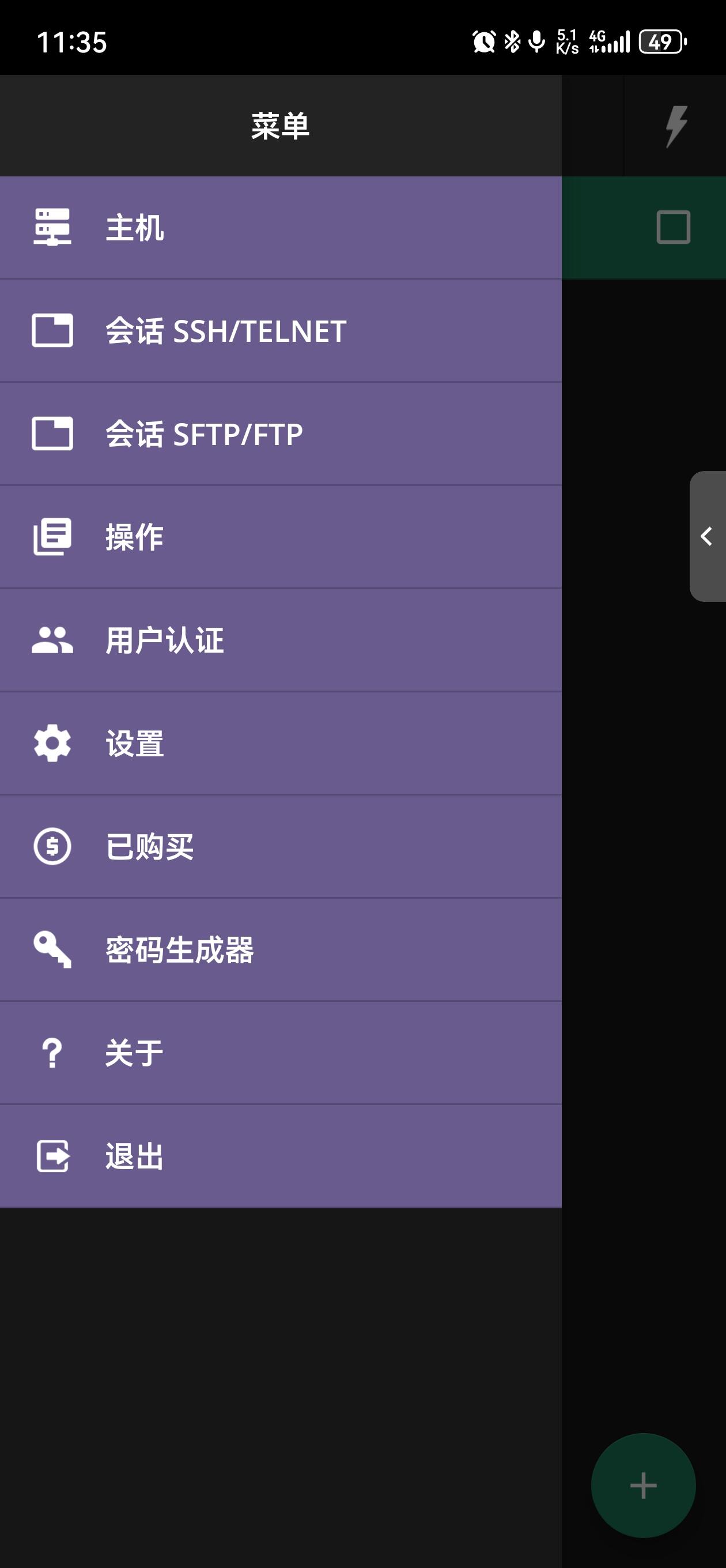Open 设置 settings
The height and width of the screenshot is (1568, 726).
click(x=280, y=743)
